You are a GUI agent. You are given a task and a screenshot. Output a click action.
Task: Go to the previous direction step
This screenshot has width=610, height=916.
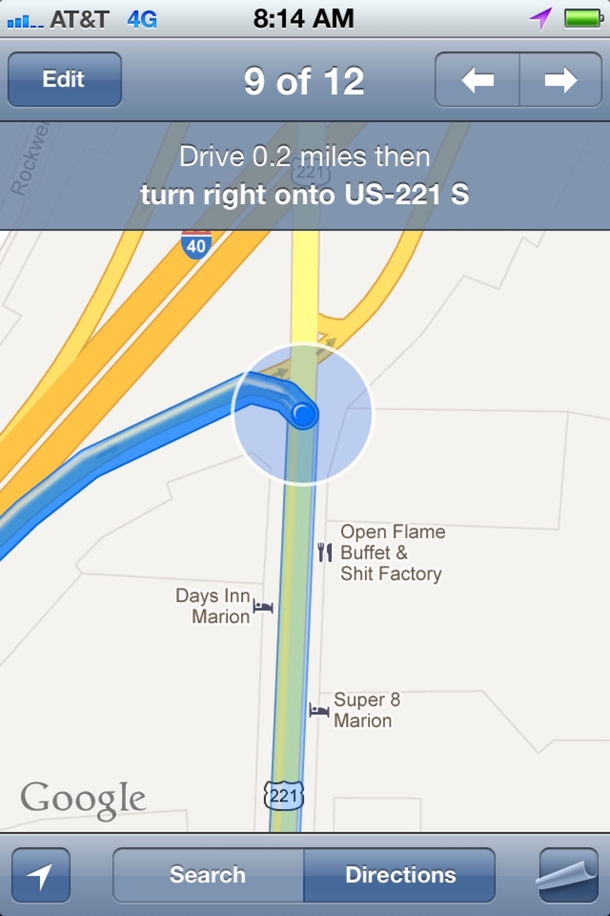(477, 80)
